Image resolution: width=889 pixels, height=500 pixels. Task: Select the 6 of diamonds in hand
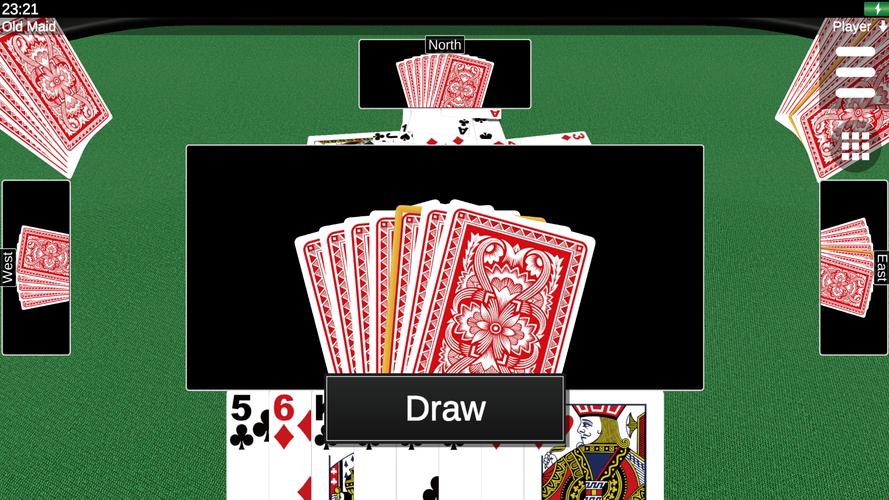pos(288,440)
